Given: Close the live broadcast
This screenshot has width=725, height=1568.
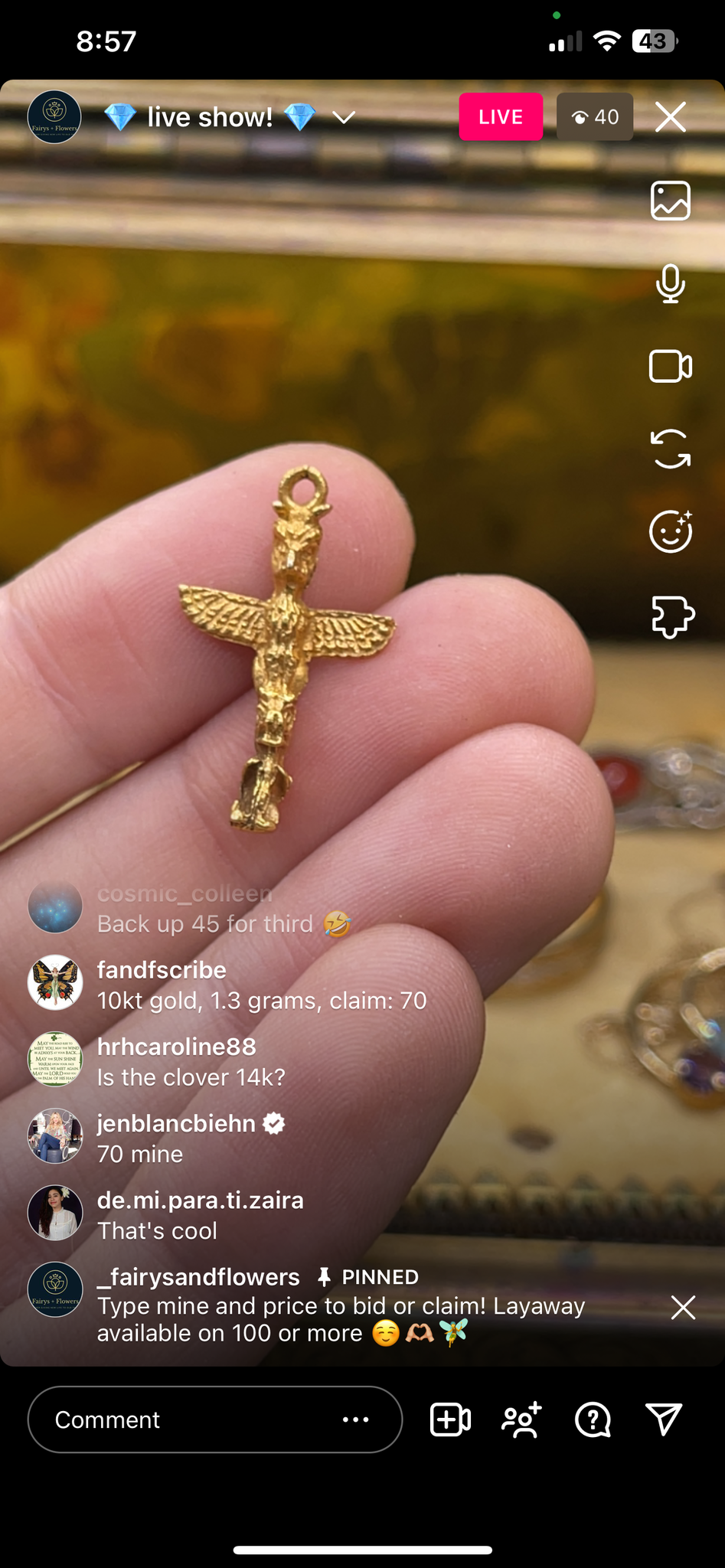Looking at the screenshot, I should pyautogui.click(x=670, y=117).
